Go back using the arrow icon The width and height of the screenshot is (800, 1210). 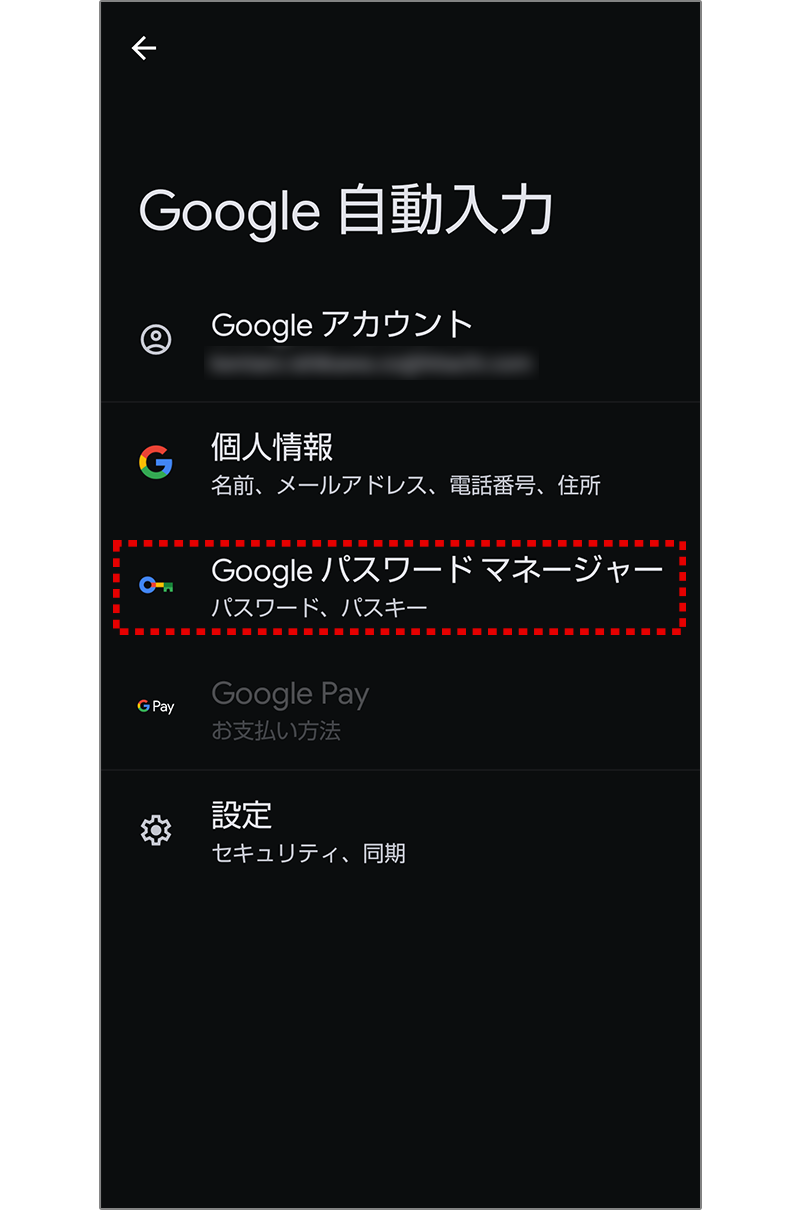point(144,48)
